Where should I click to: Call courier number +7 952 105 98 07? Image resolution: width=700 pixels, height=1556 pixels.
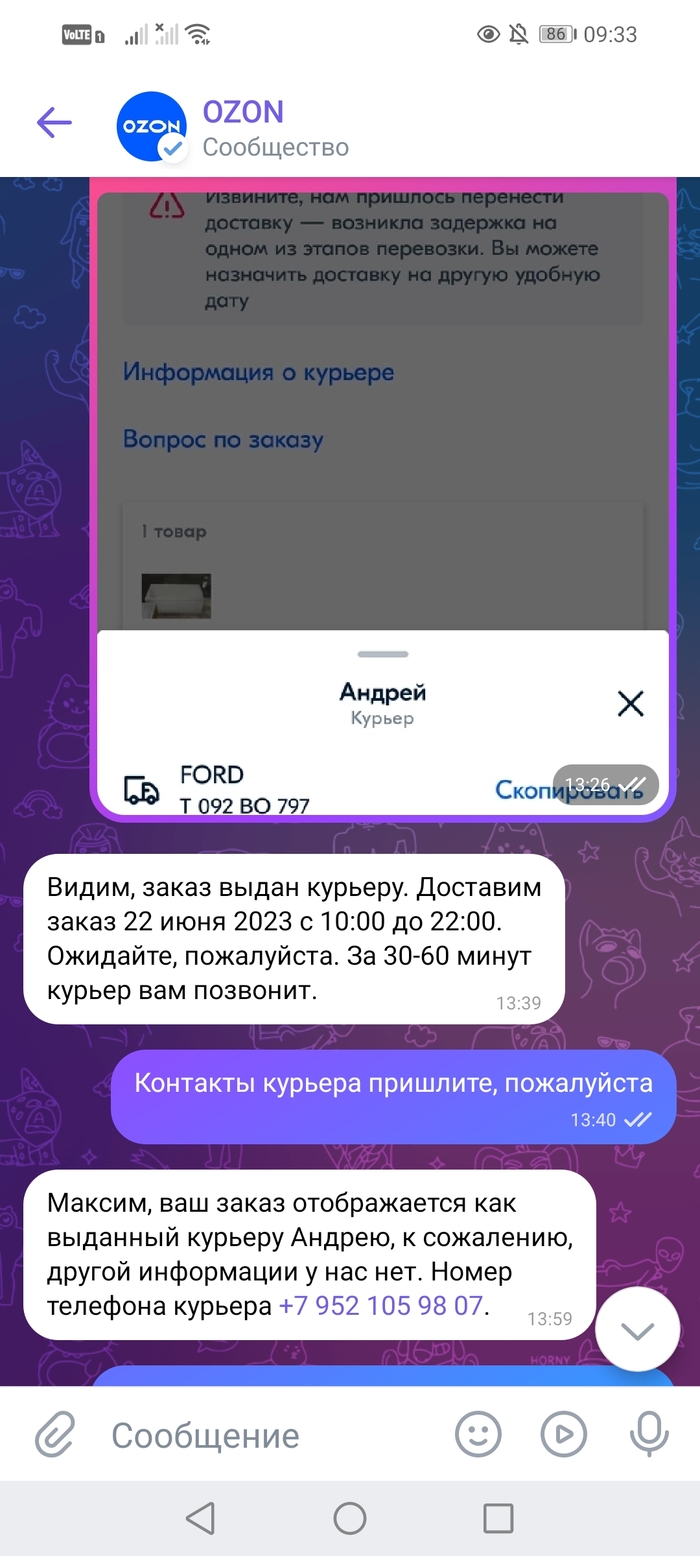click(x=380, y=1306)
